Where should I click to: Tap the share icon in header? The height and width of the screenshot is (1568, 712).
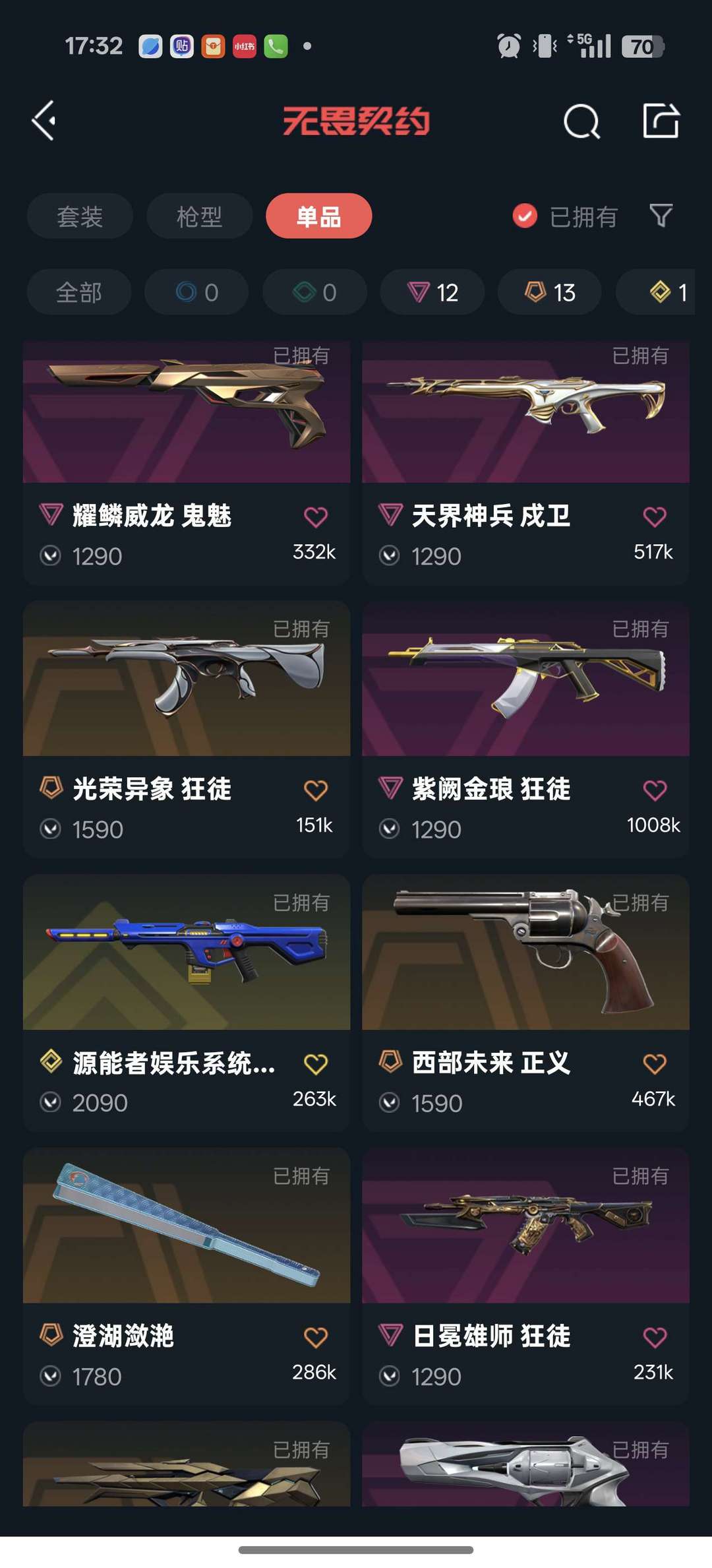click(x=661, y=121)
